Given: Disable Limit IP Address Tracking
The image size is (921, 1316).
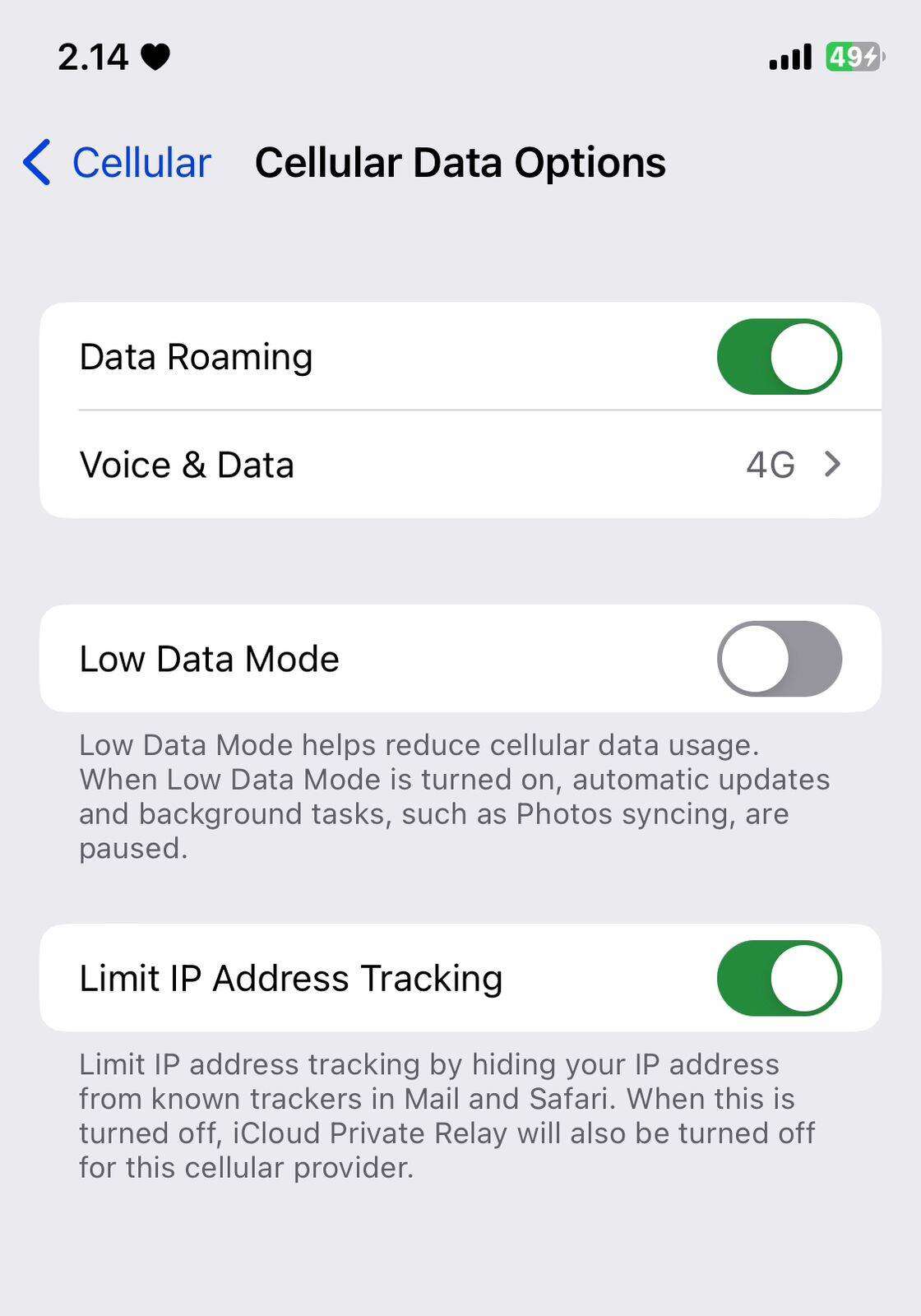Looking at the screenshot, I should coord(779,978).
